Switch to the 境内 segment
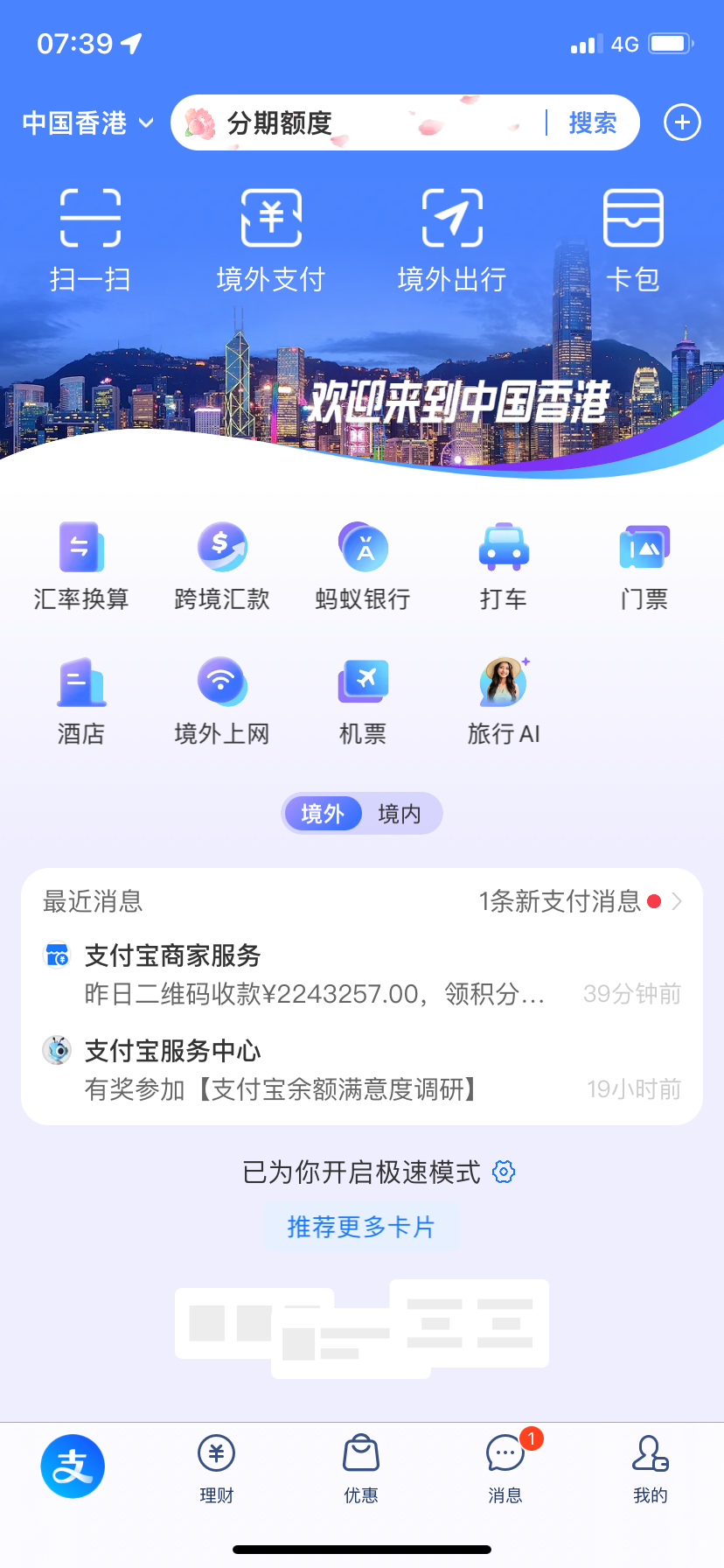The image size is (724, 1568). click(400, 814)
